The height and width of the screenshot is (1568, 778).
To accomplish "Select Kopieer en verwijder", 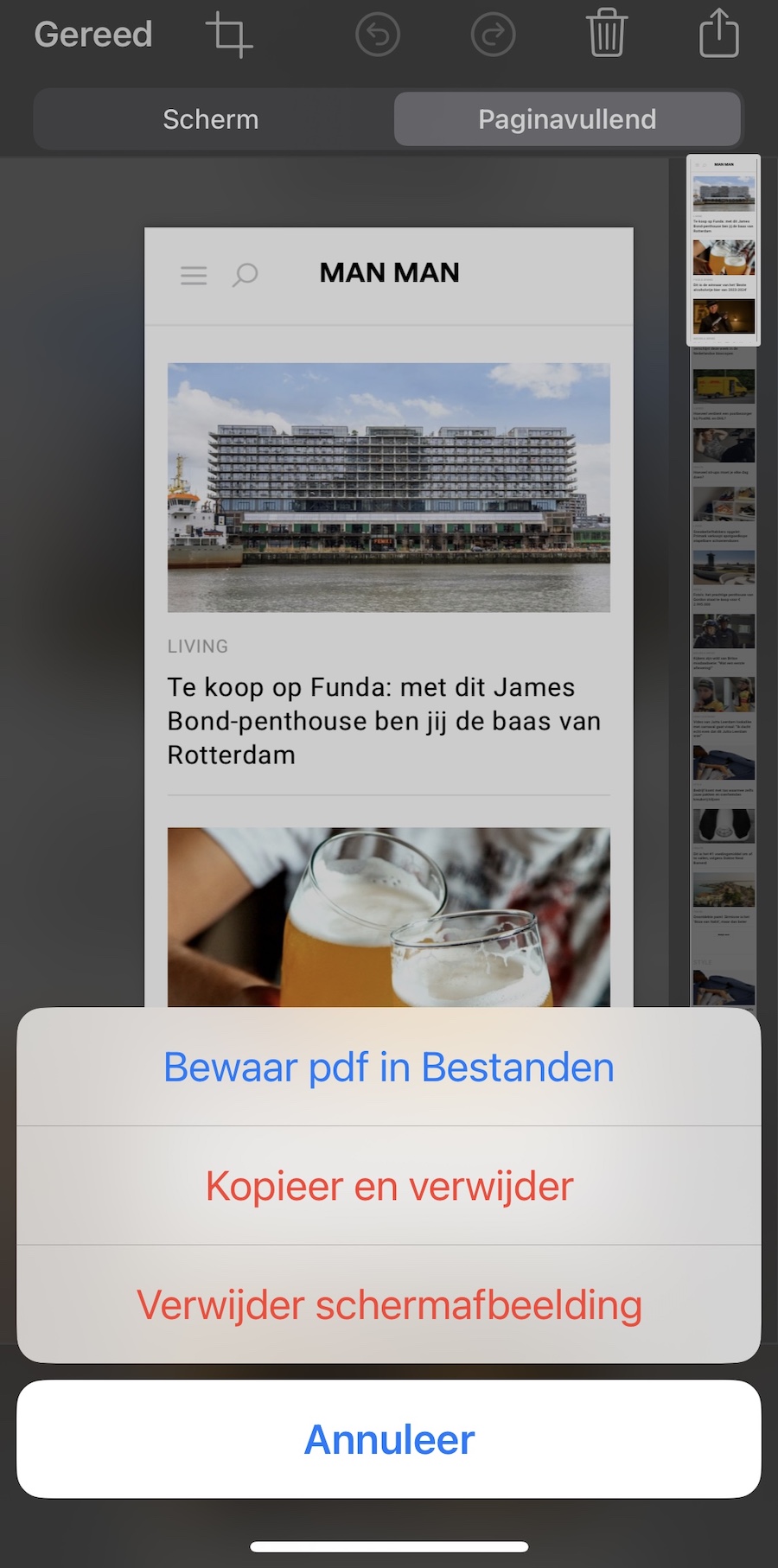I will tap(389, 1185).
